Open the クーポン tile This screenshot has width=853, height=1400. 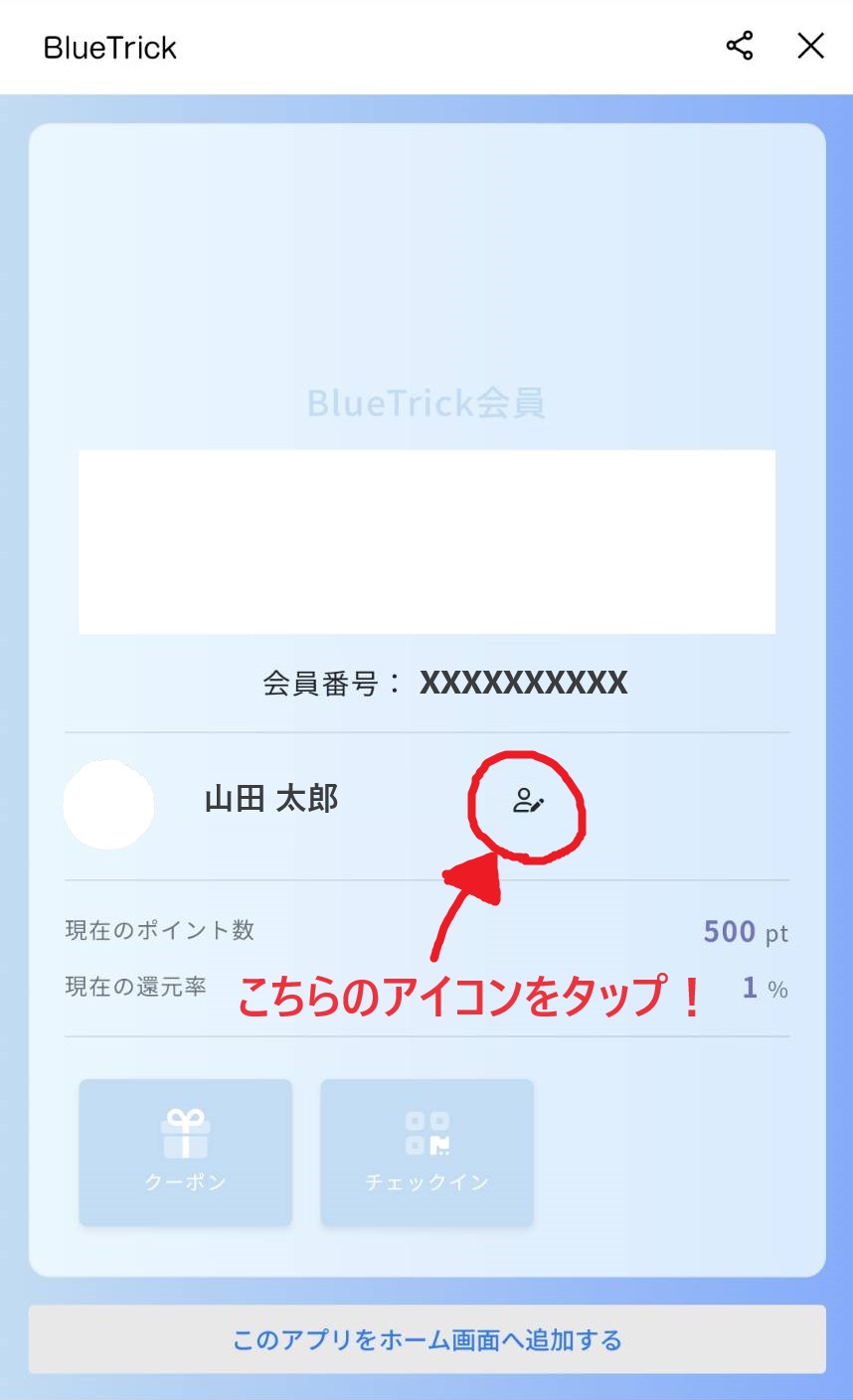pyautogui.click(x=186, y=1152)
